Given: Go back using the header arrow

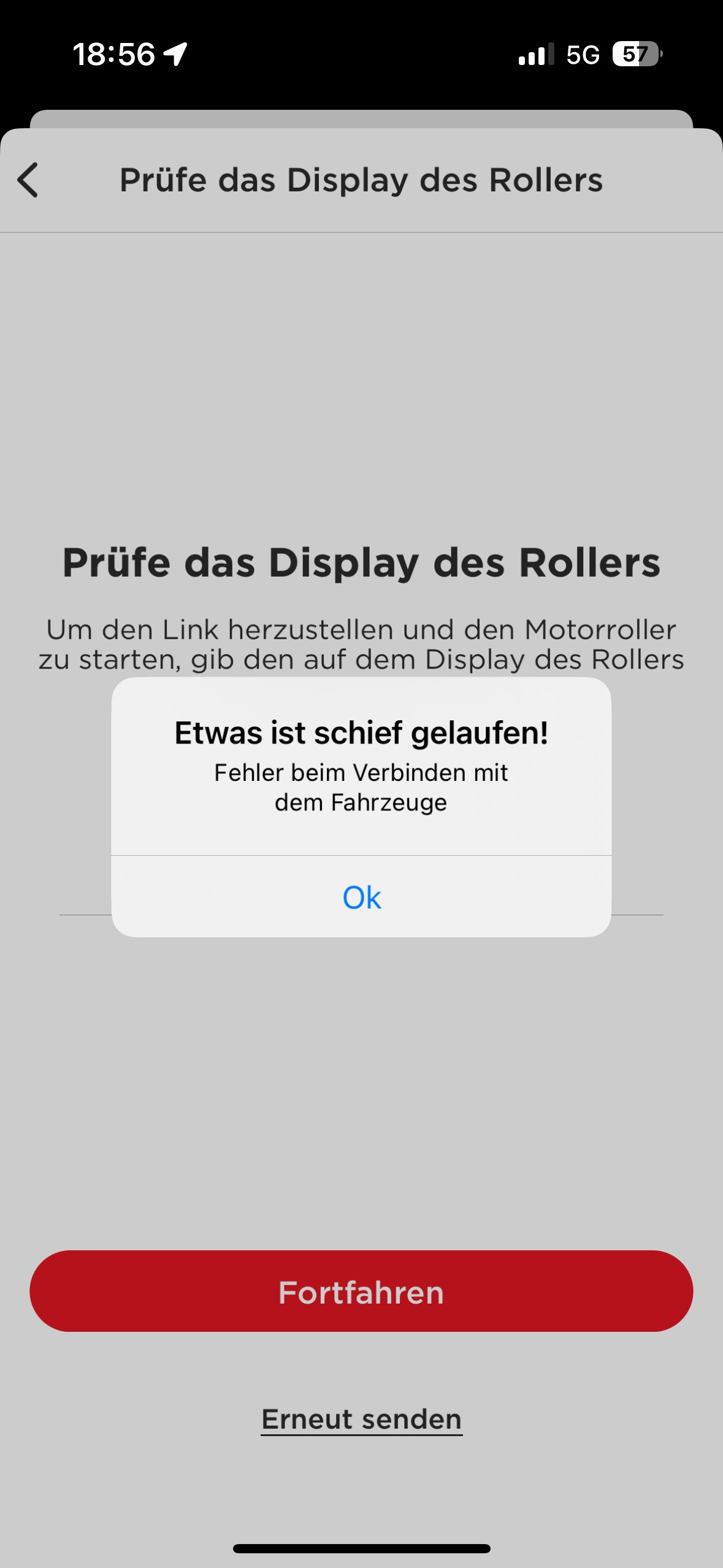Looking at the screenshot, I should pos(28,180).
